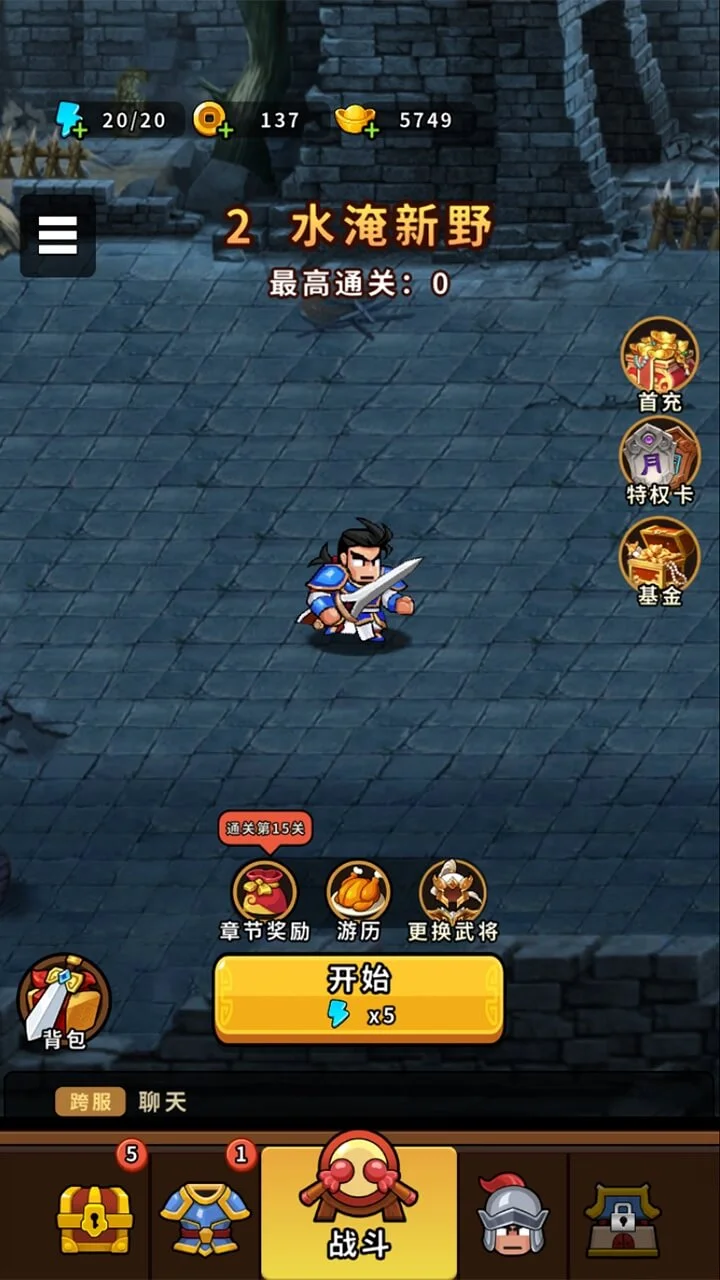This screenshot has width=720, height=1280.
Task: Tap the locked building tab
Action: 623,1217
